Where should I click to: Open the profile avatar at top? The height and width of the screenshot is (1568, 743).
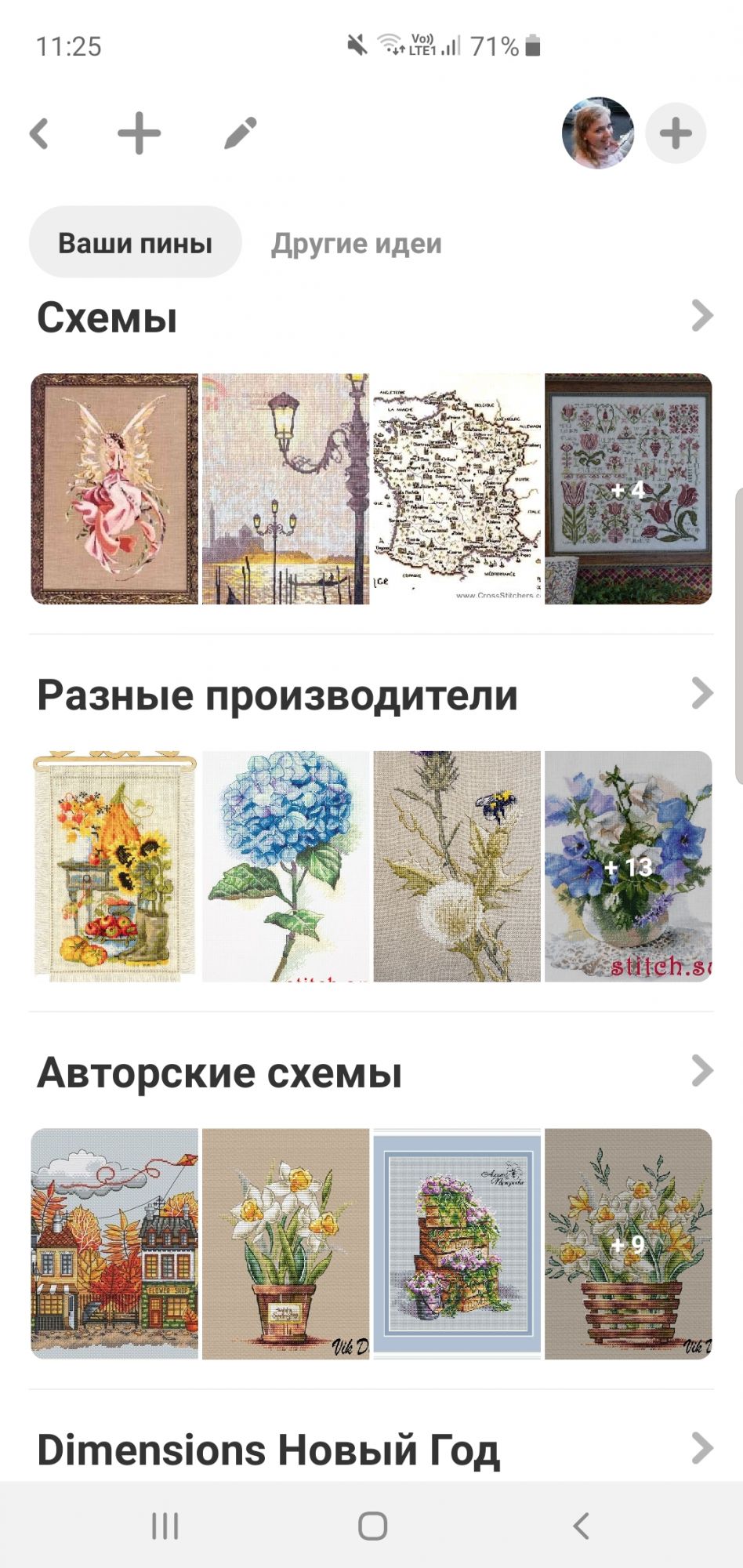coord(597,133)
